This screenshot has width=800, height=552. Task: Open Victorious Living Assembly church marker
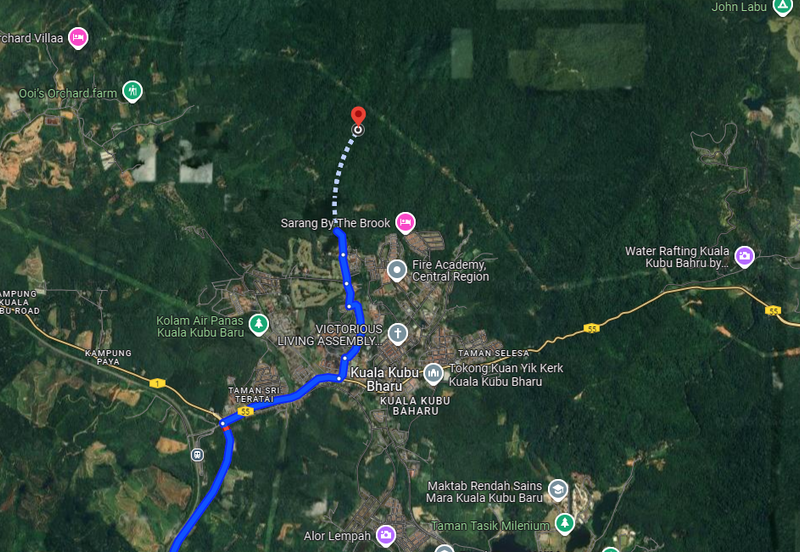(397, 332)
